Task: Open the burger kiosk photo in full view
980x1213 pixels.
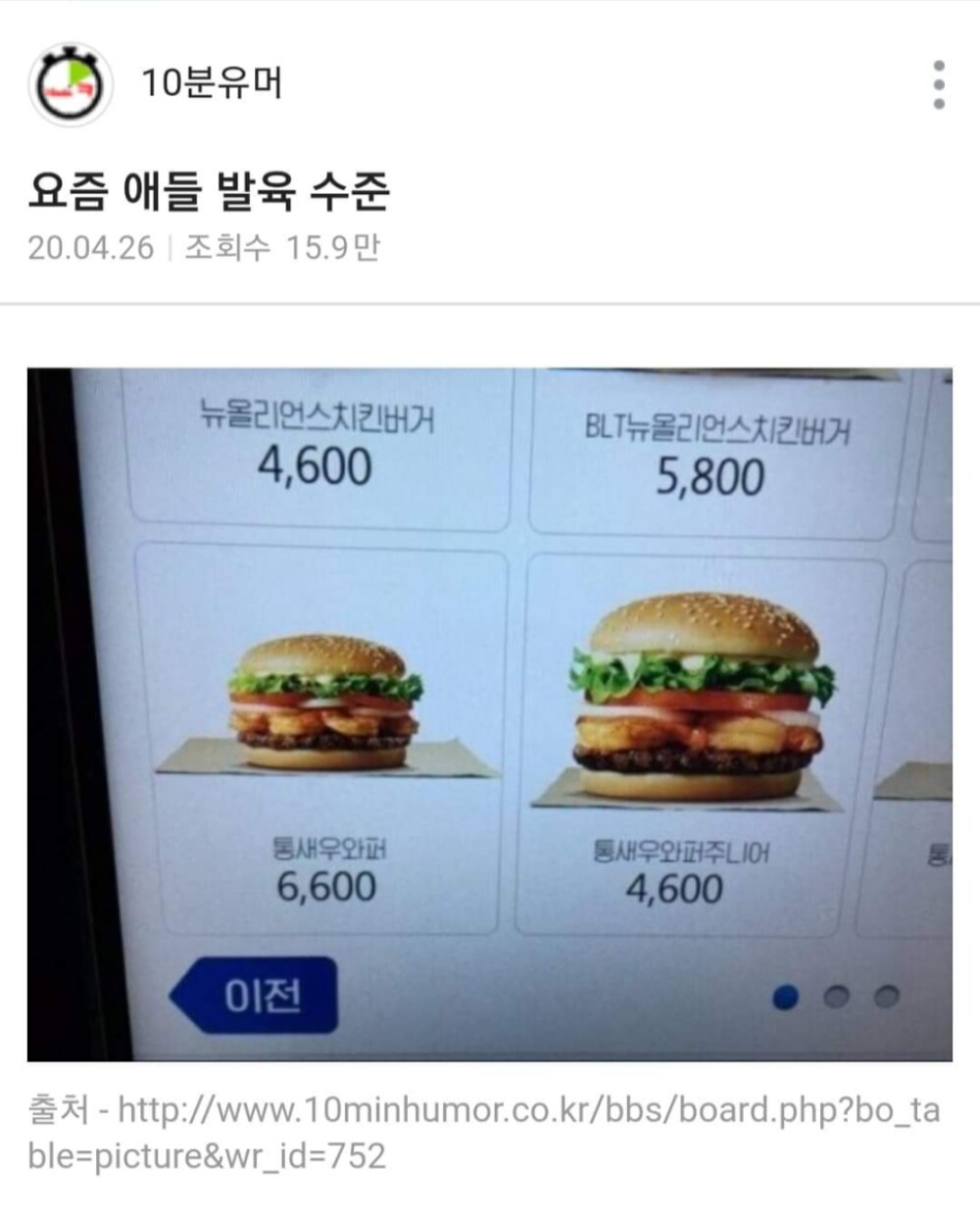Action: coord(490,714)
